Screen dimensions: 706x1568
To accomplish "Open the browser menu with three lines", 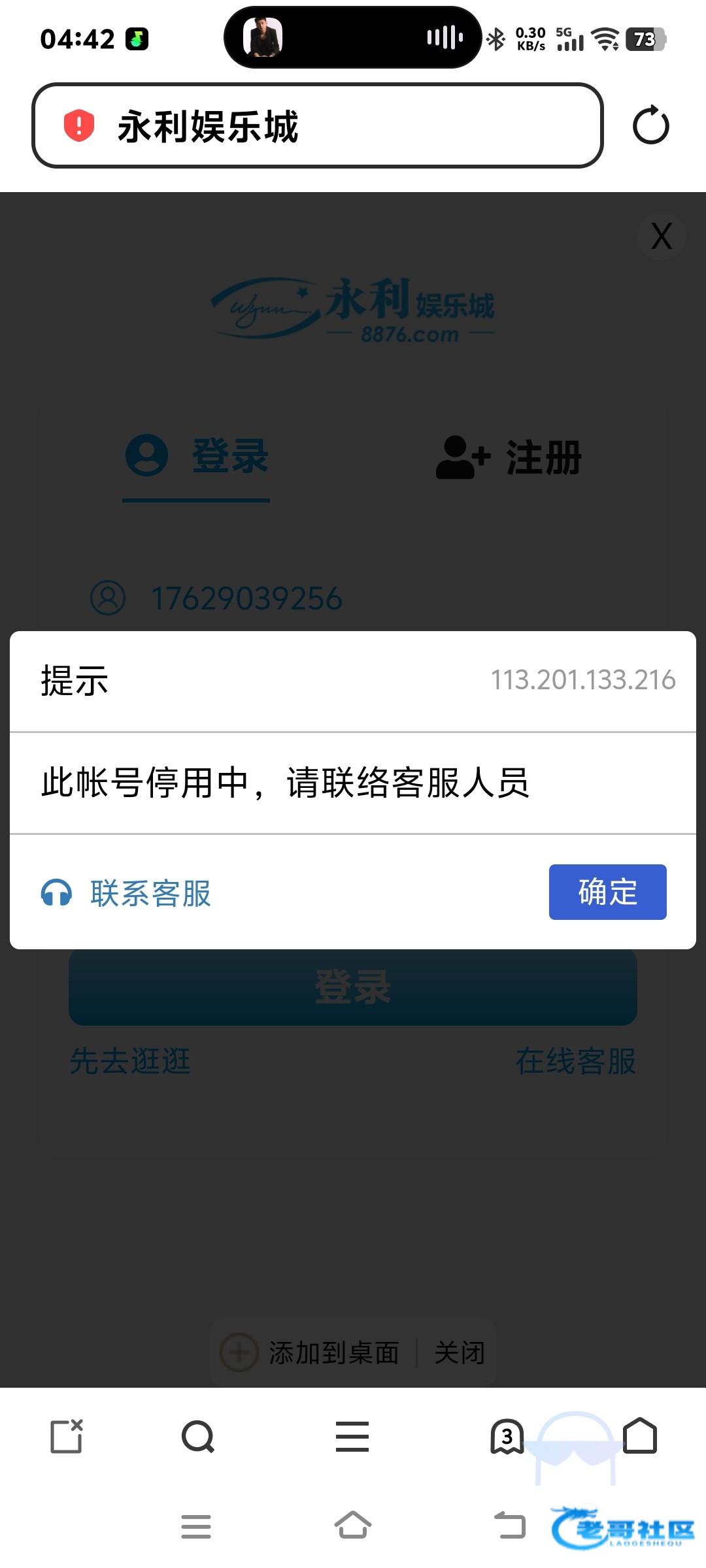I will click(352, 1436).
